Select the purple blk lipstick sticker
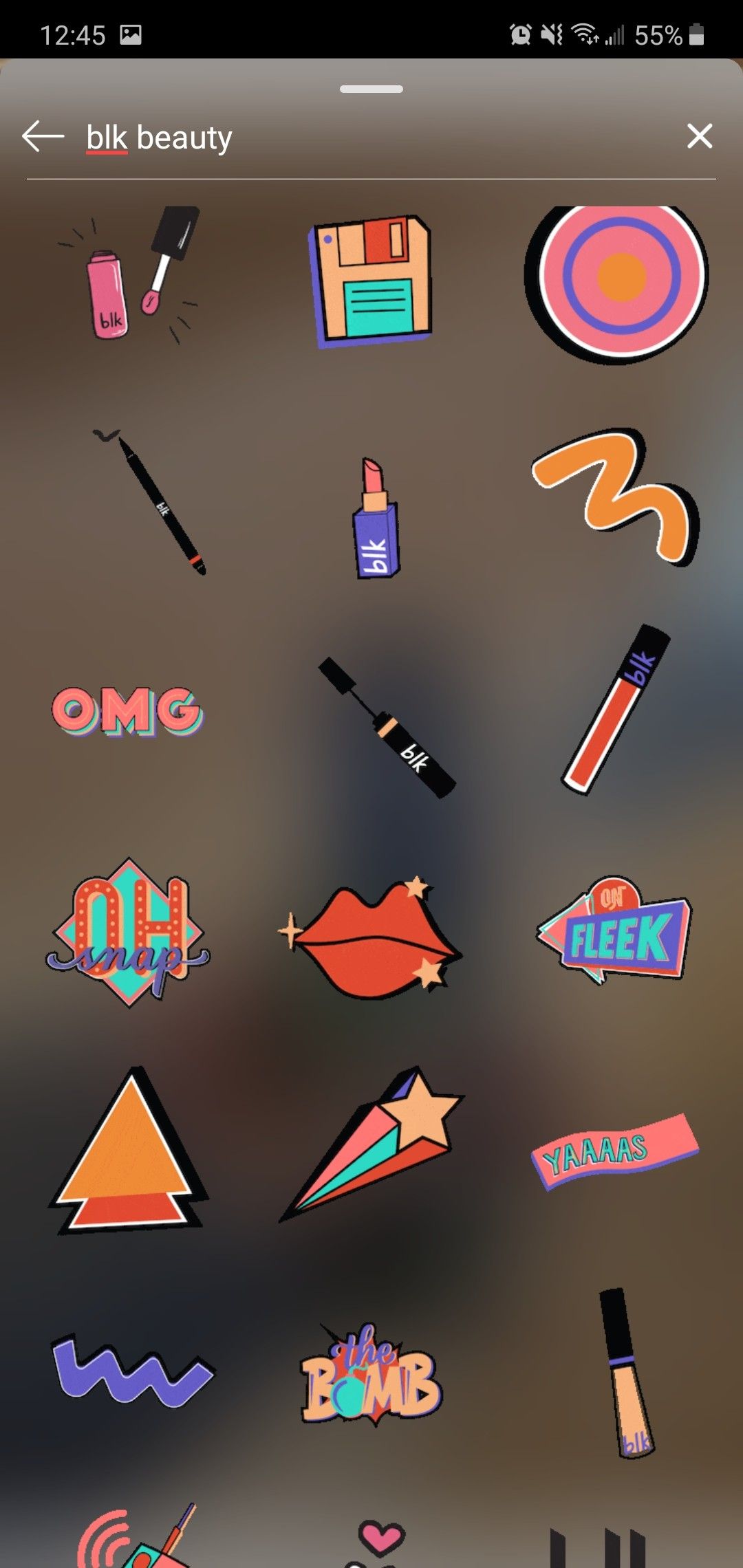Viewport: 743px width, 1568px height. [376, 519]
